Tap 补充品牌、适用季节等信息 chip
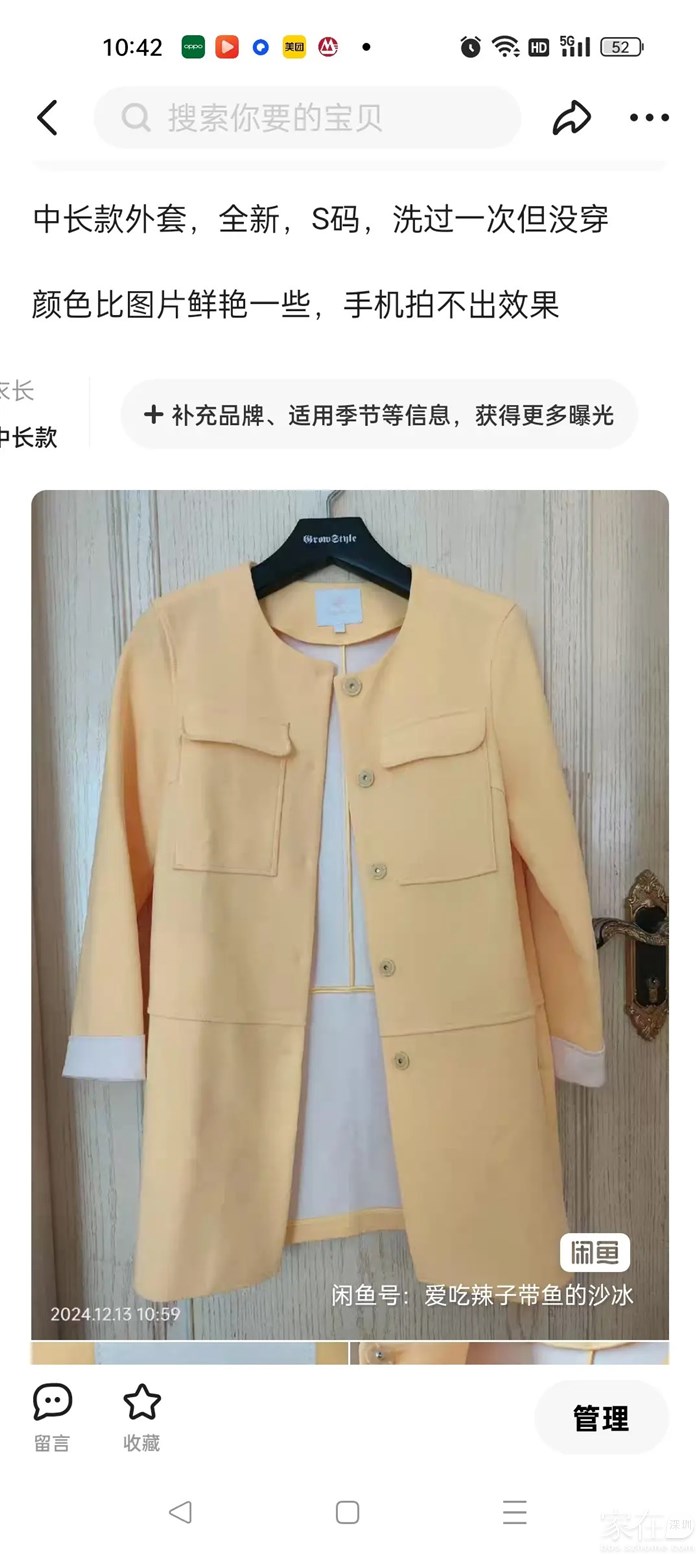Image resolution: width=700 pixels, height=1555 pixels. pos(379,415)
